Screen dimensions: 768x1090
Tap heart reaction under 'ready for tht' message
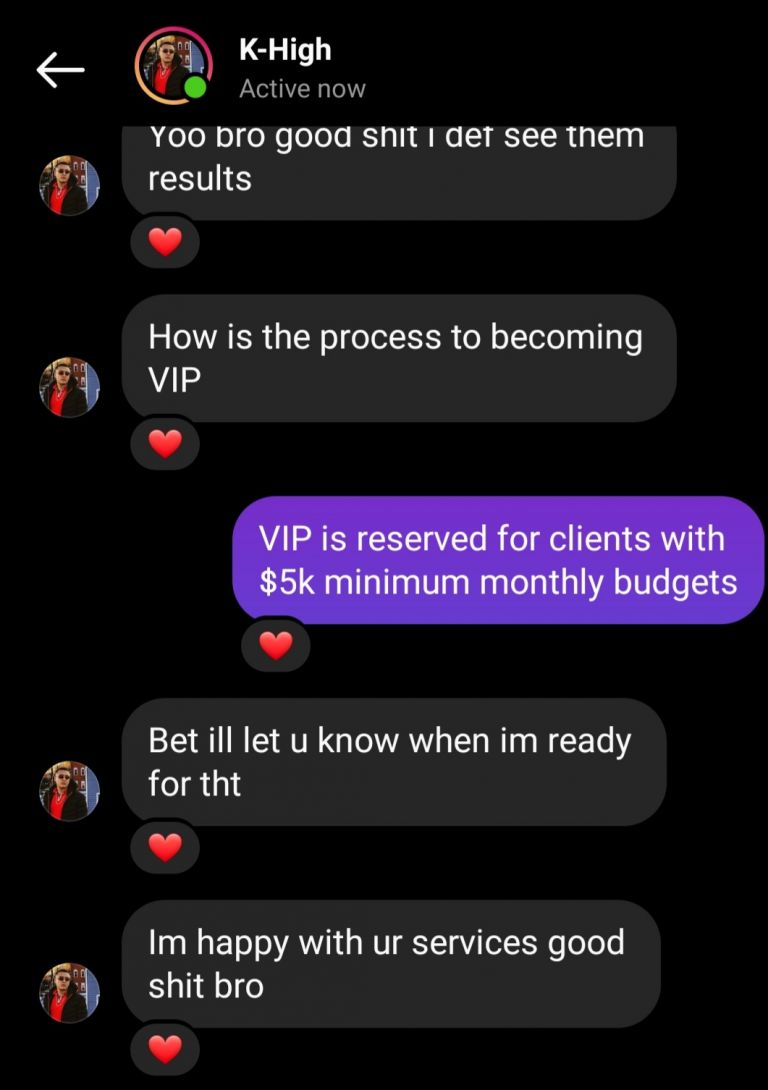pyautogui.click(x=165, y=848)
